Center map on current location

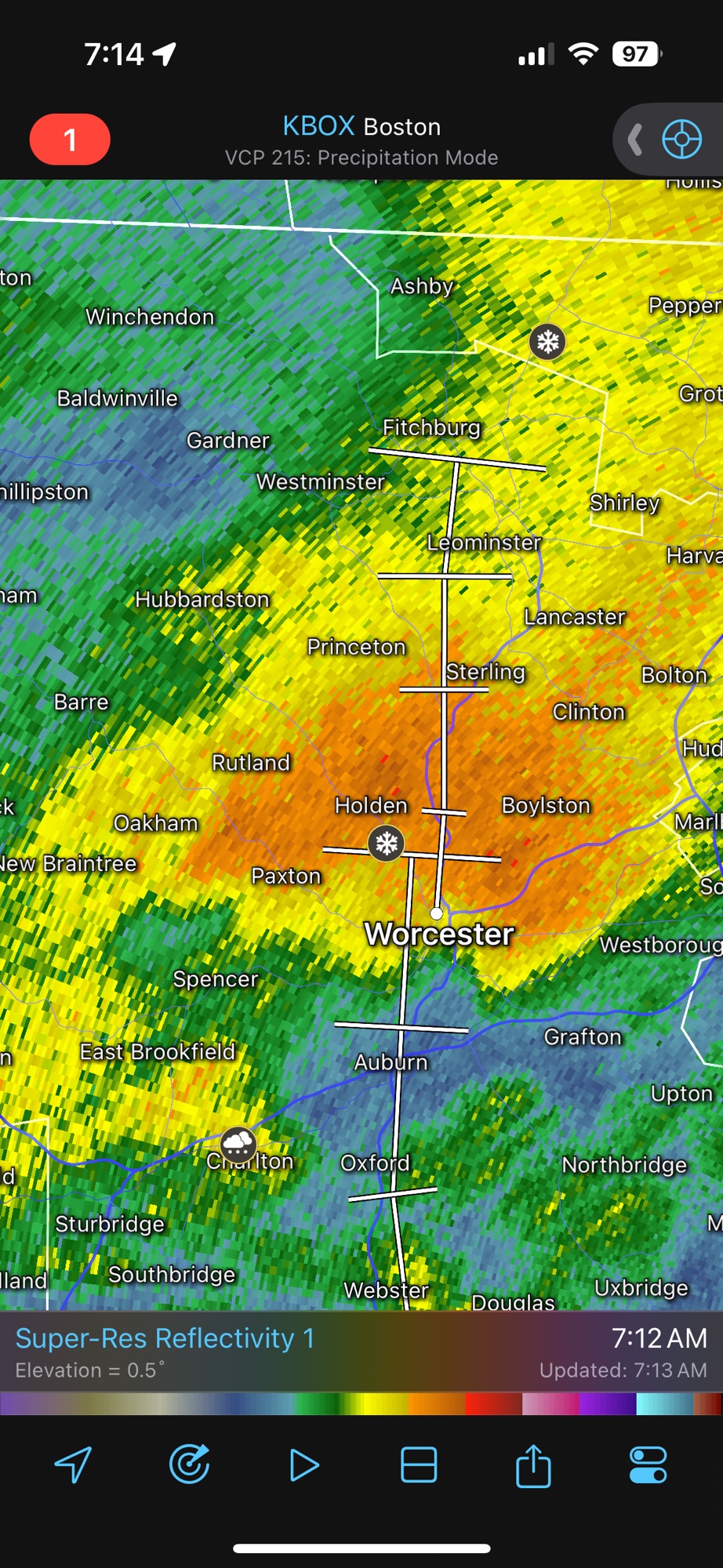pyautogui.click(x=74, y=1465)
